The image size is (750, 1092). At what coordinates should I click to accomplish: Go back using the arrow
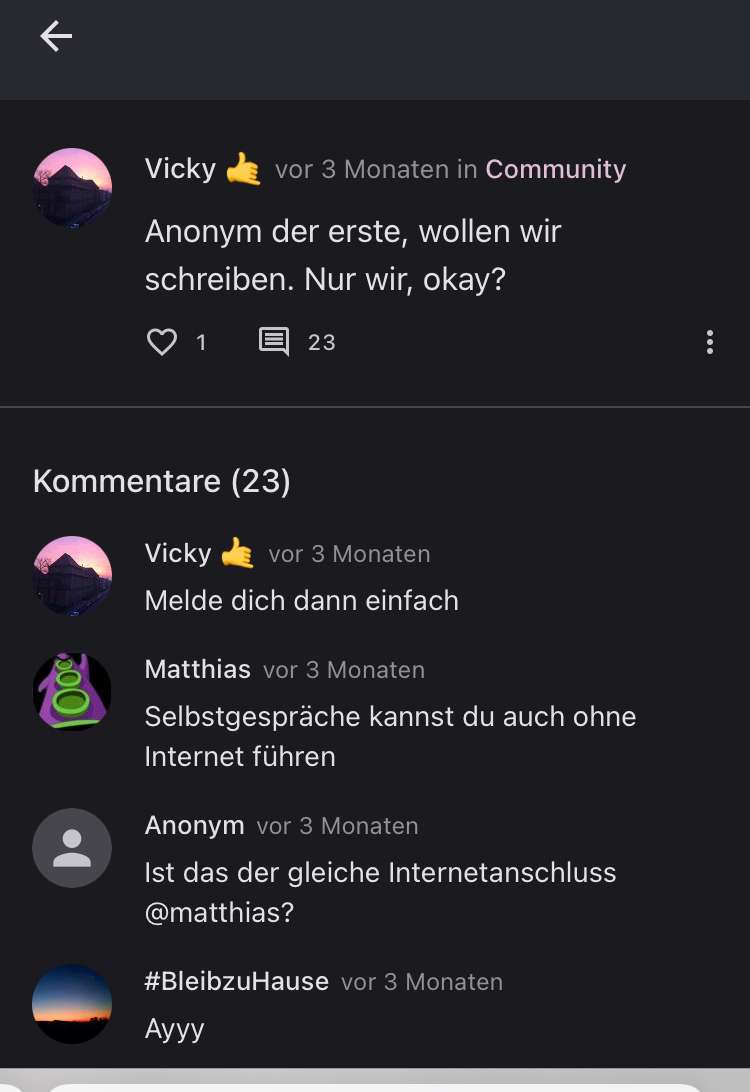point(56,37)
